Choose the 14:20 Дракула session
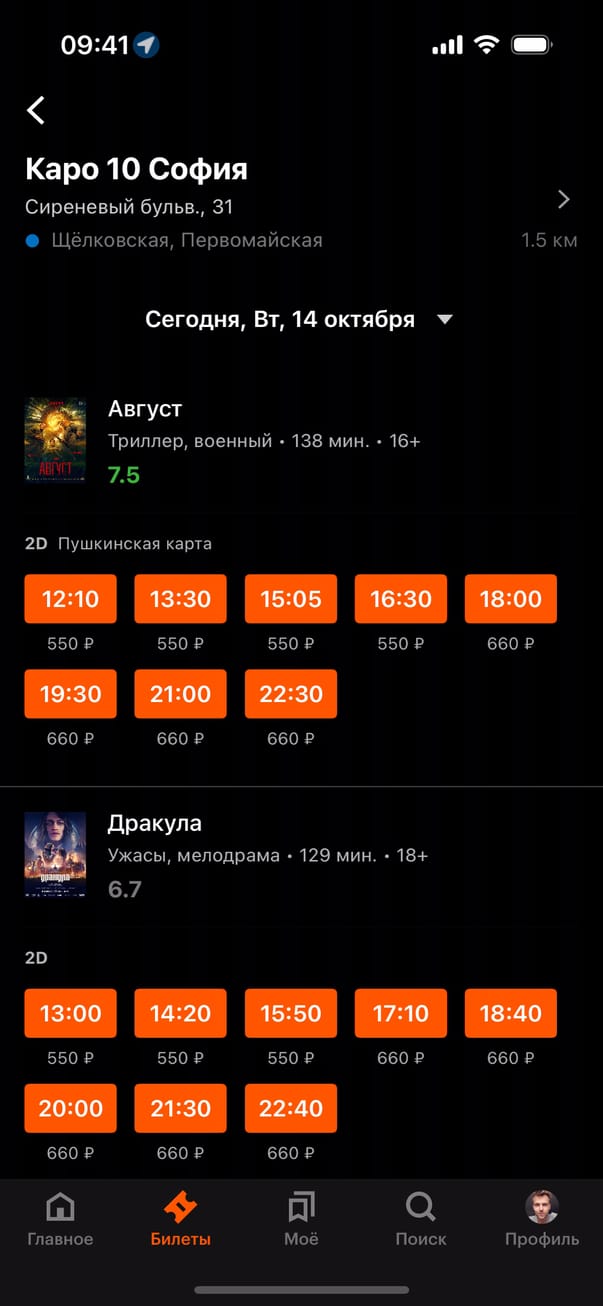 180,1014
